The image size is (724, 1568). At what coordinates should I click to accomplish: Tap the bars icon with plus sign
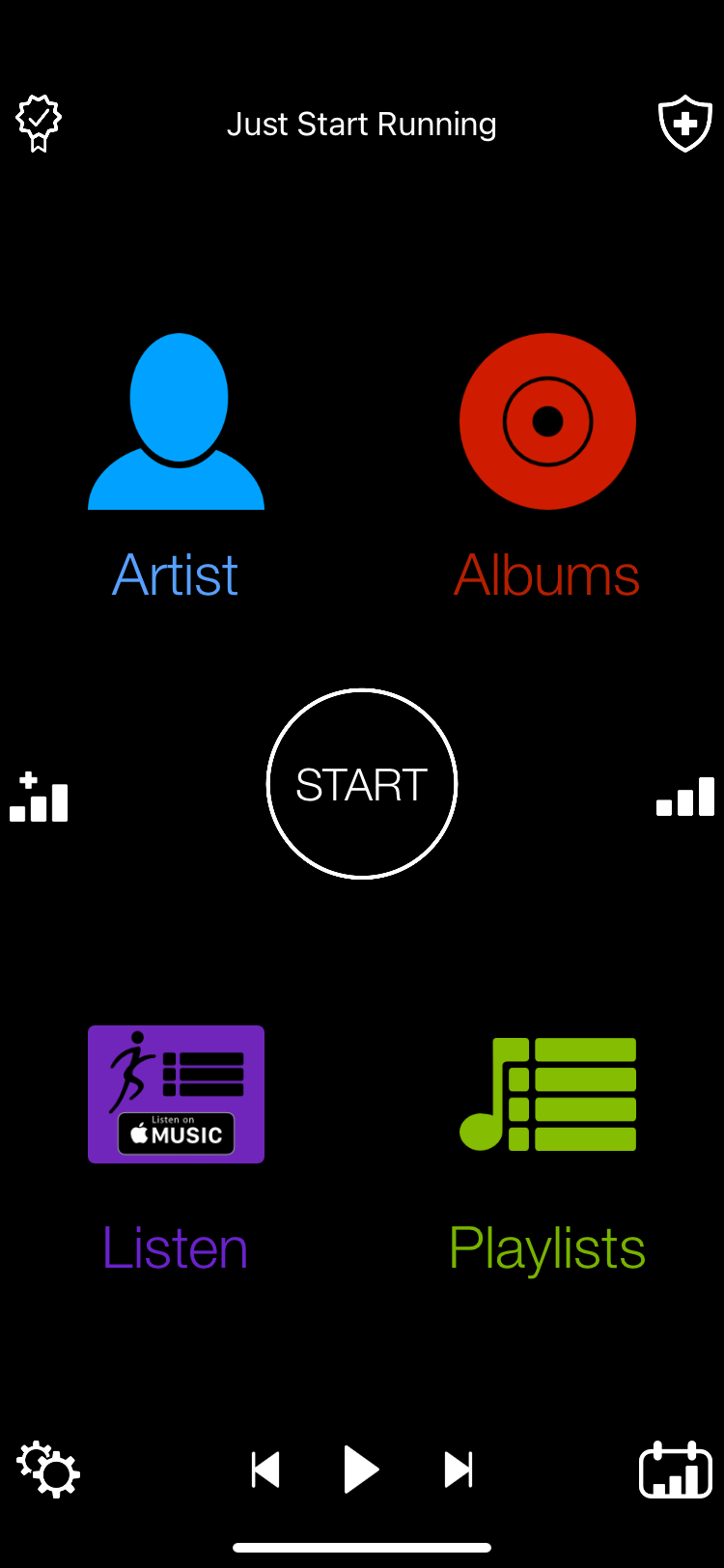(x=39, y=798)
